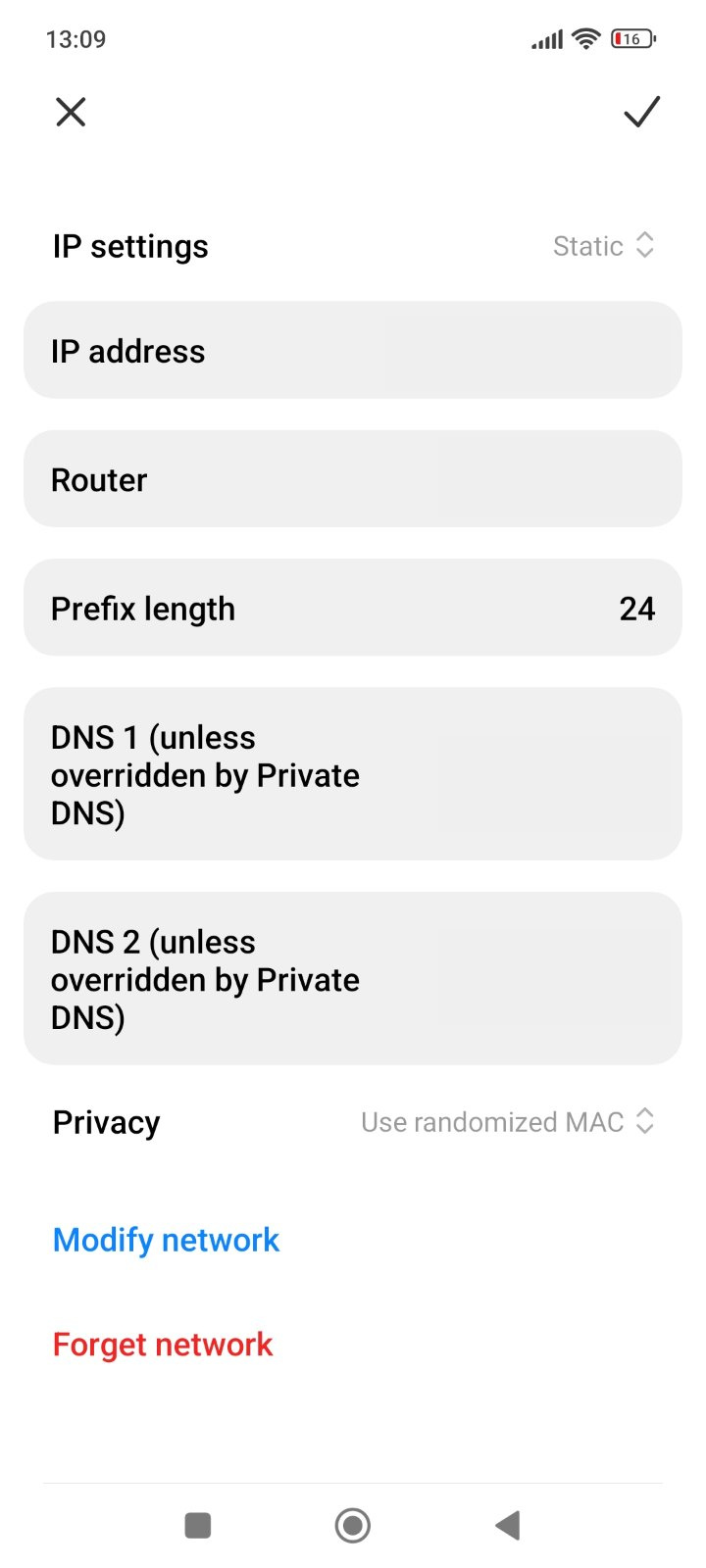706x1568 pixels.
Task: Tap the Prefix length field showing 24
Action: coord(352,608)
